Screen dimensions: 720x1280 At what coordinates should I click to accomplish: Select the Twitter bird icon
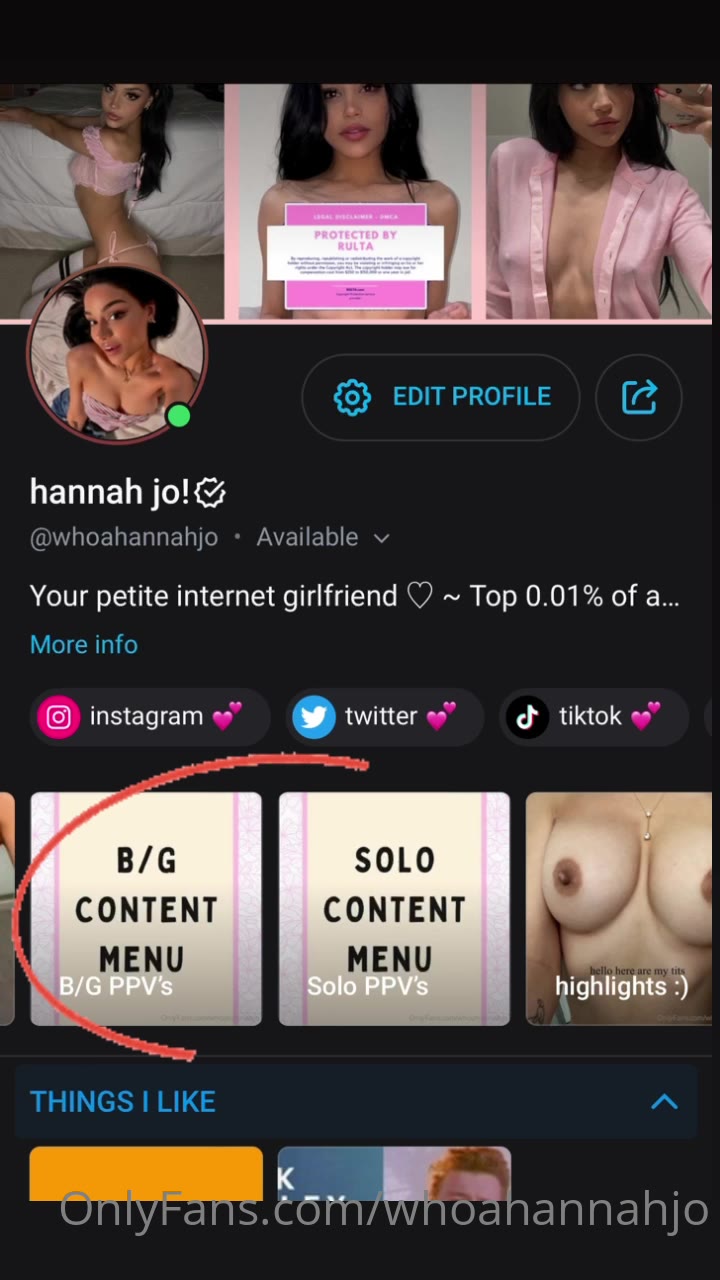coord(314,716)
